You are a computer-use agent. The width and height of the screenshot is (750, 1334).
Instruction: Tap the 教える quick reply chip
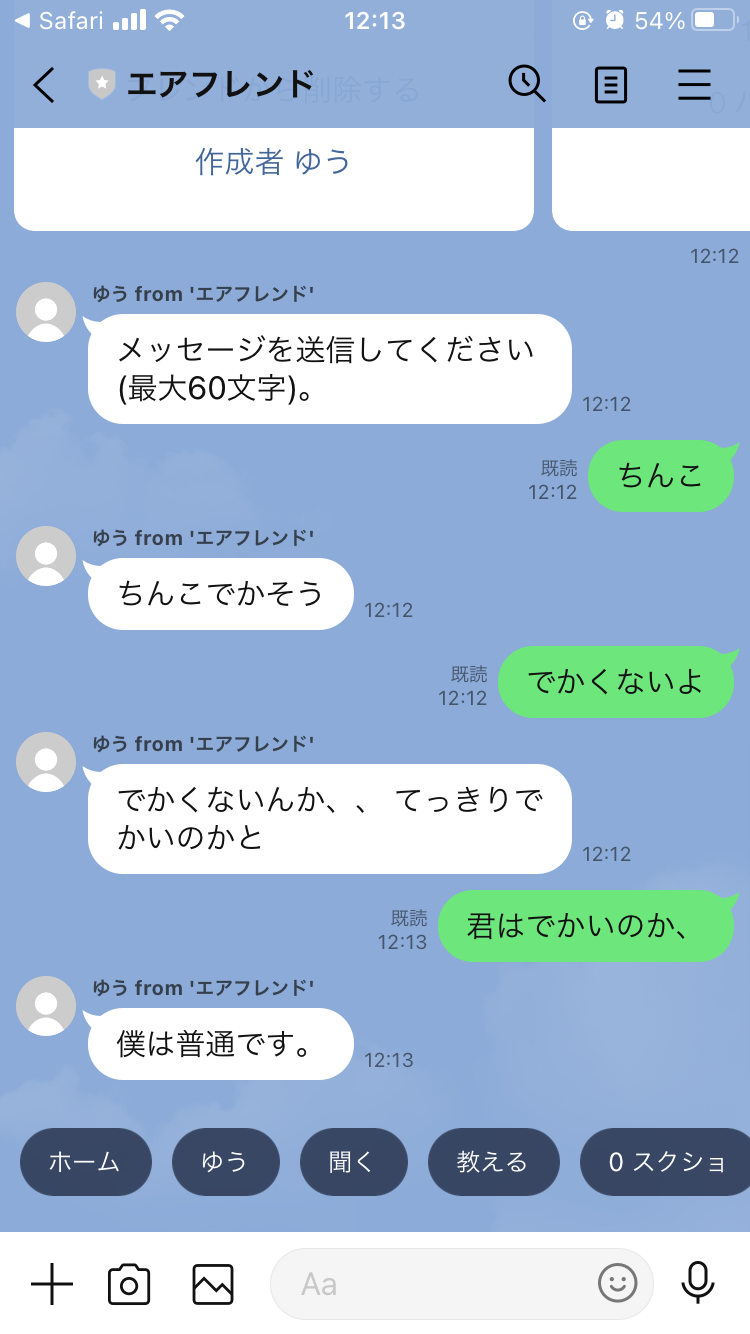click(493, 1162)
